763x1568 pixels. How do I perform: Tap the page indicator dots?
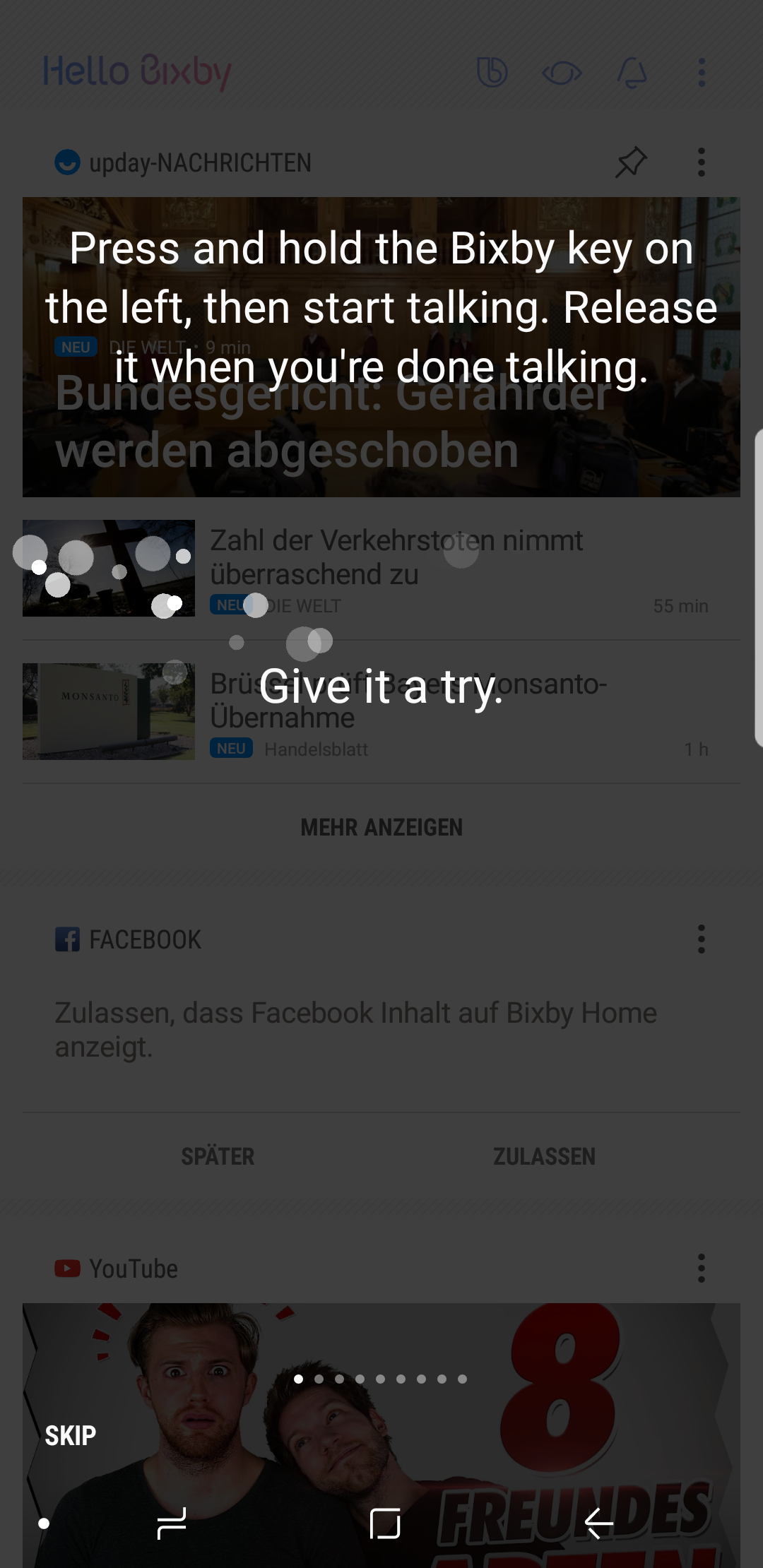[x=380, y=1379]
